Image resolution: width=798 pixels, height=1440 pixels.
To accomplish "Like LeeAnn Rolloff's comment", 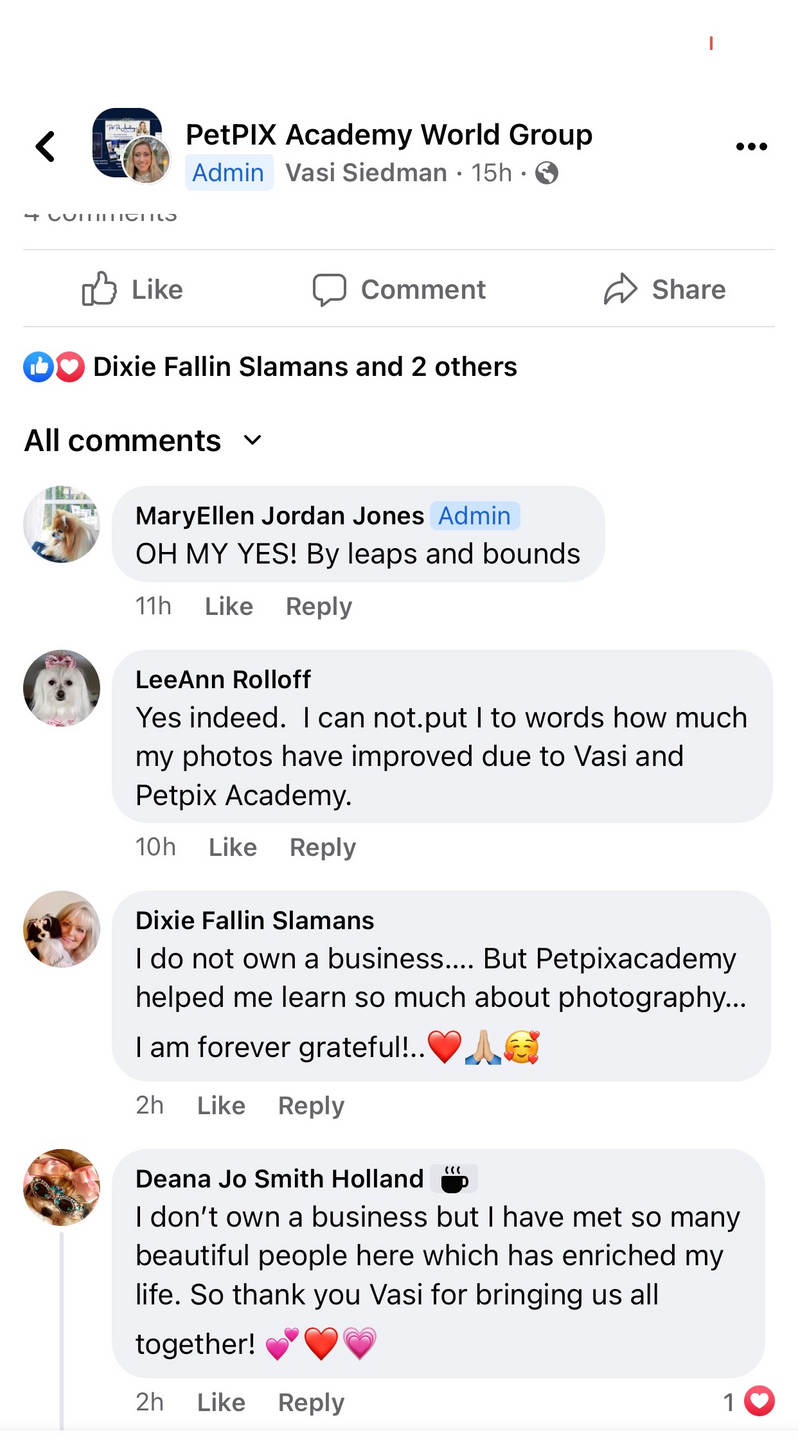I will click(x=232, y=848).
